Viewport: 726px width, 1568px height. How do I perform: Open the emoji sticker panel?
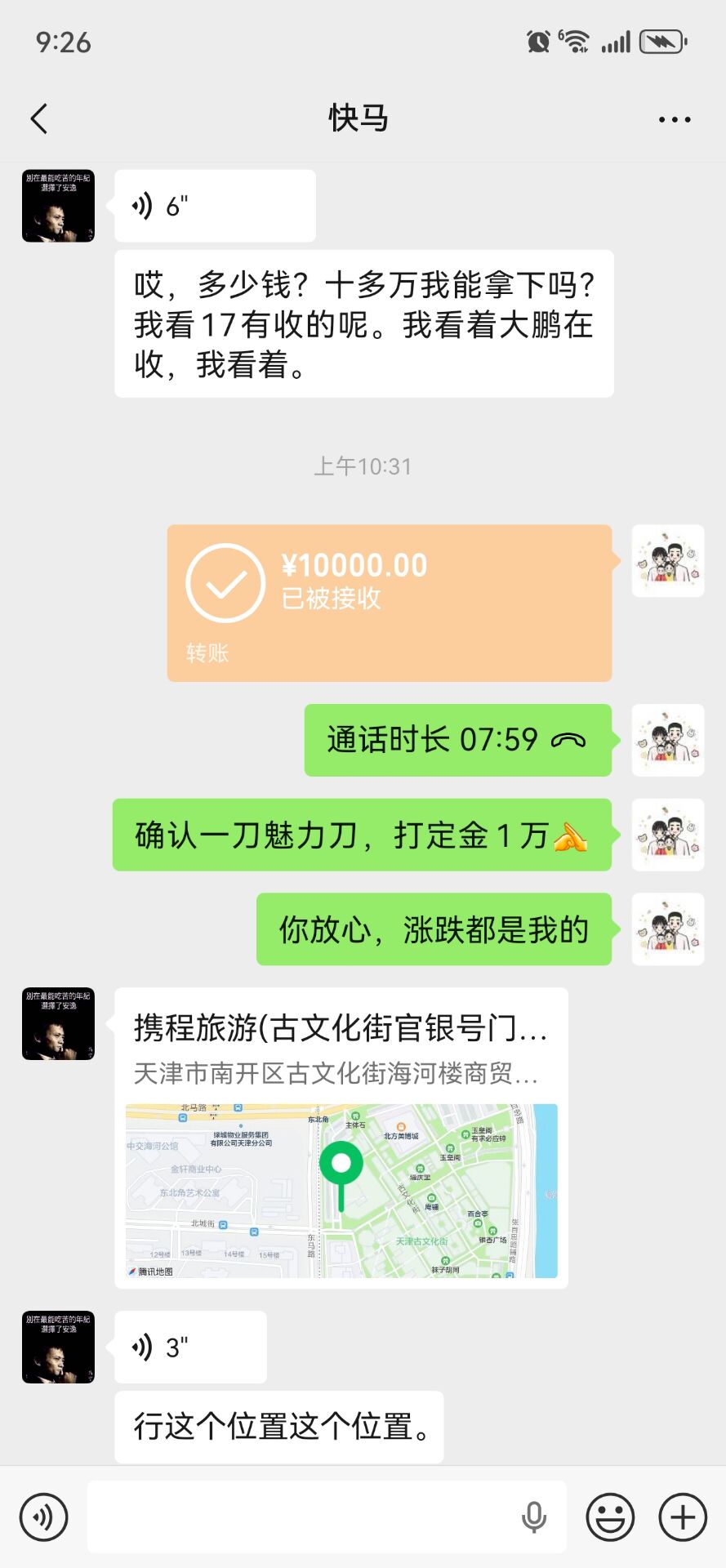point(610,1517)
